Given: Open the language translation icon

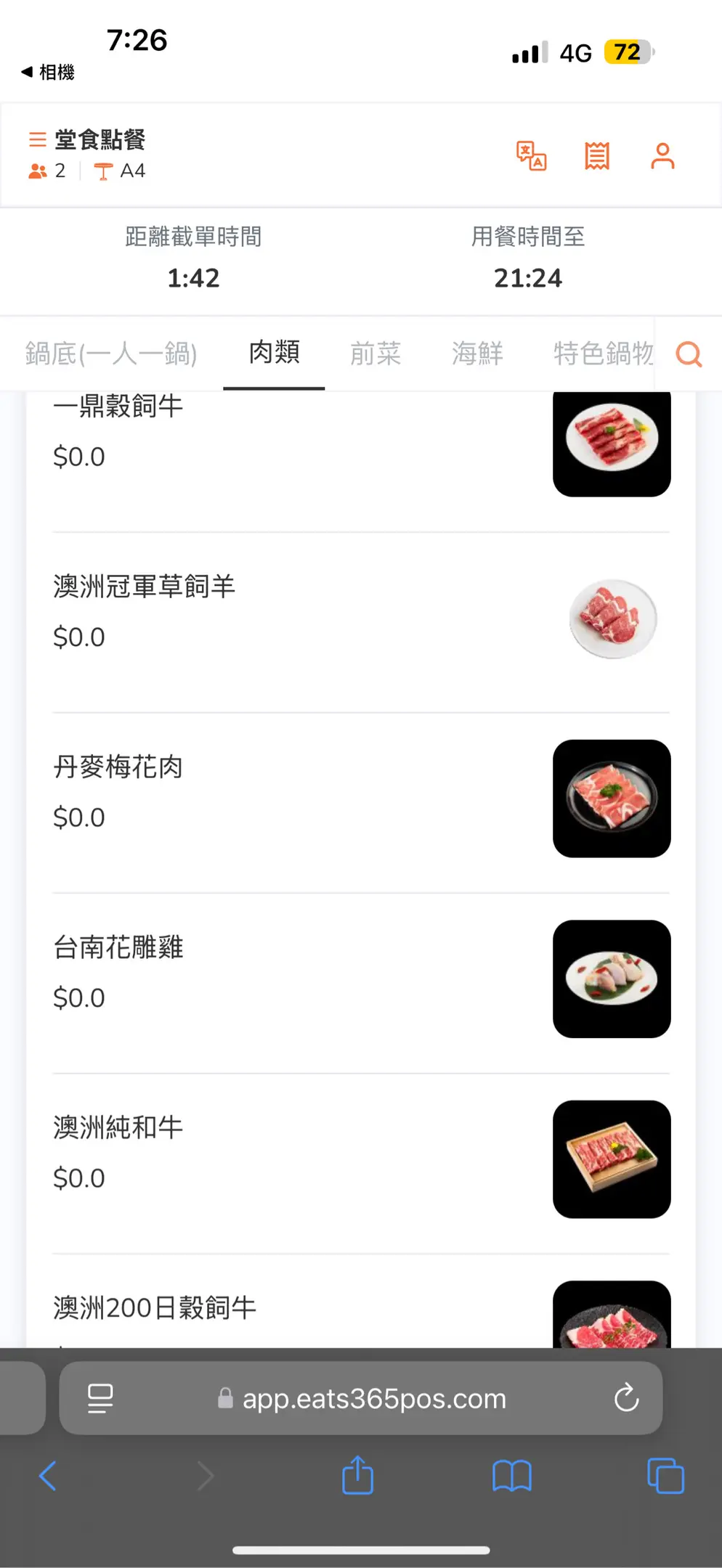Looking at the screenshot, I should [531, 156].
